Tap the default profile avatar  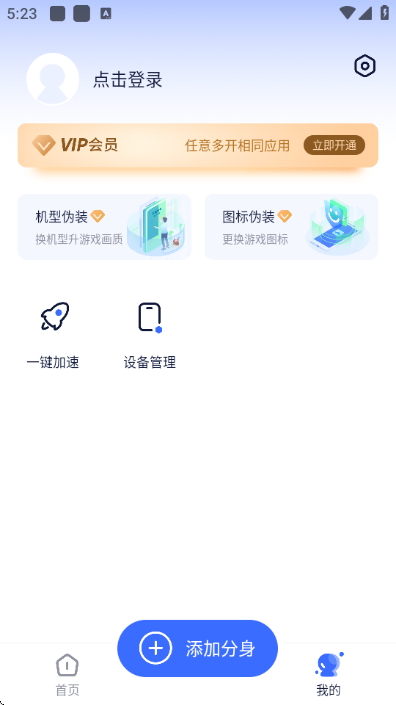pos(53,79)
